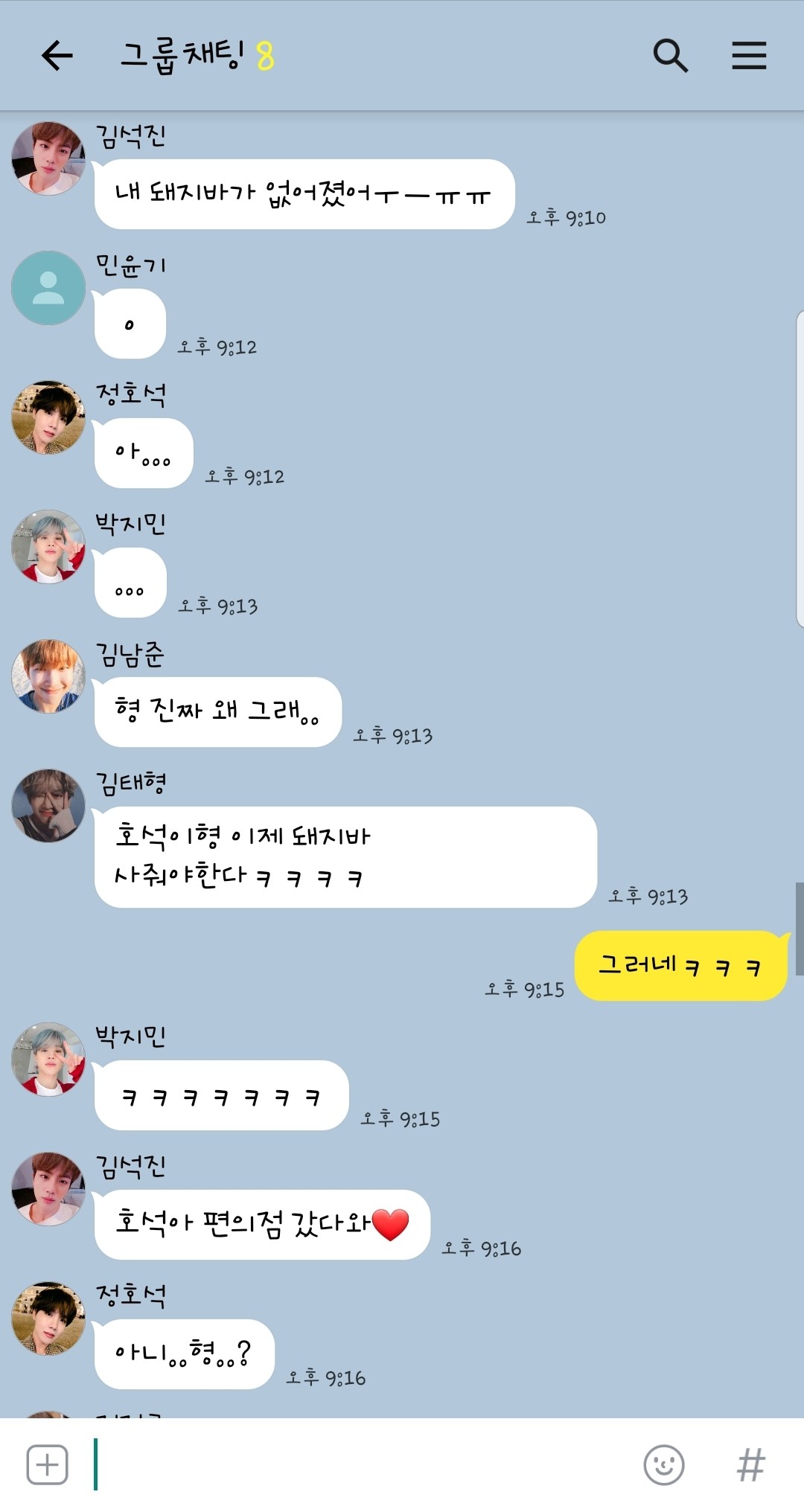Go back from the group chat
This screenshot has height=1512, width=804.
[57, 55]
